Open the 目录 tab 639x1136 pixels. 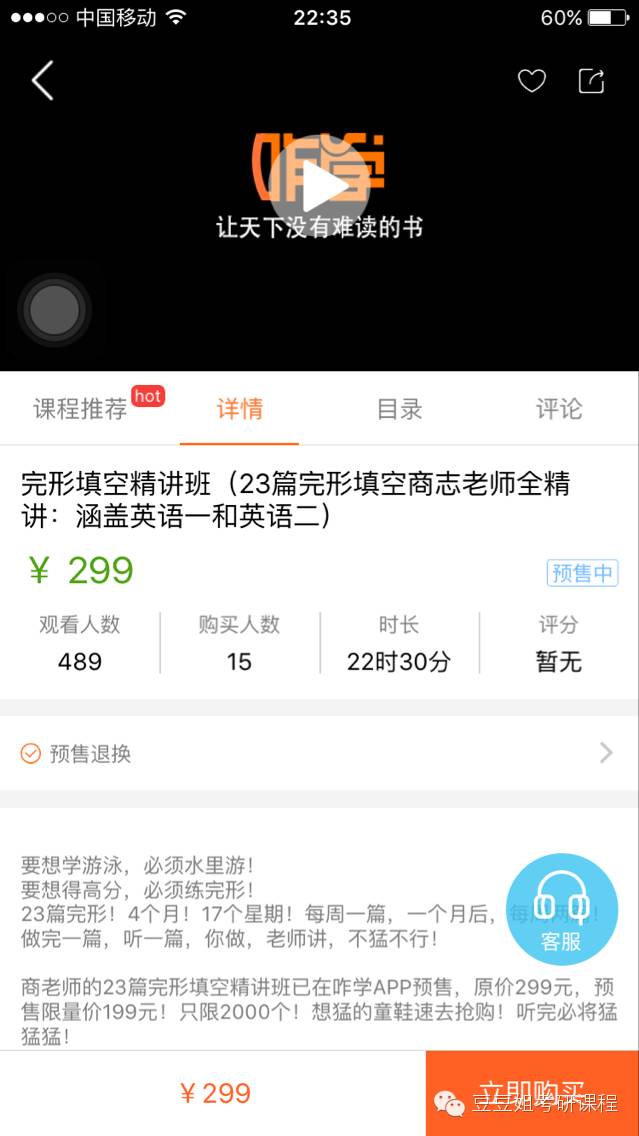point(399,409)
